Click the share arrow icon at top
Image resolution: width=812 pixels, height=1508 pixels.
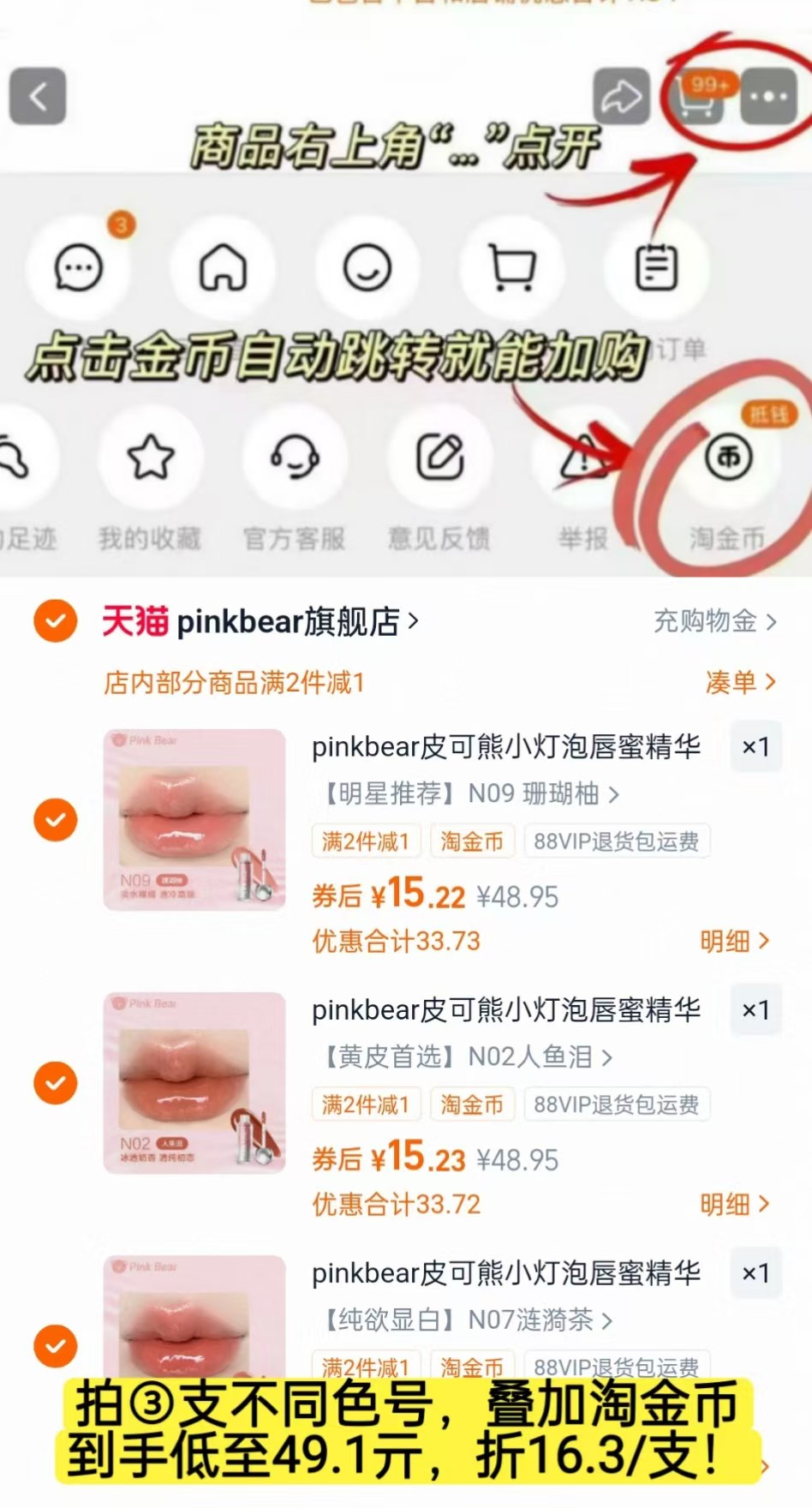click(x=623, y=96)
